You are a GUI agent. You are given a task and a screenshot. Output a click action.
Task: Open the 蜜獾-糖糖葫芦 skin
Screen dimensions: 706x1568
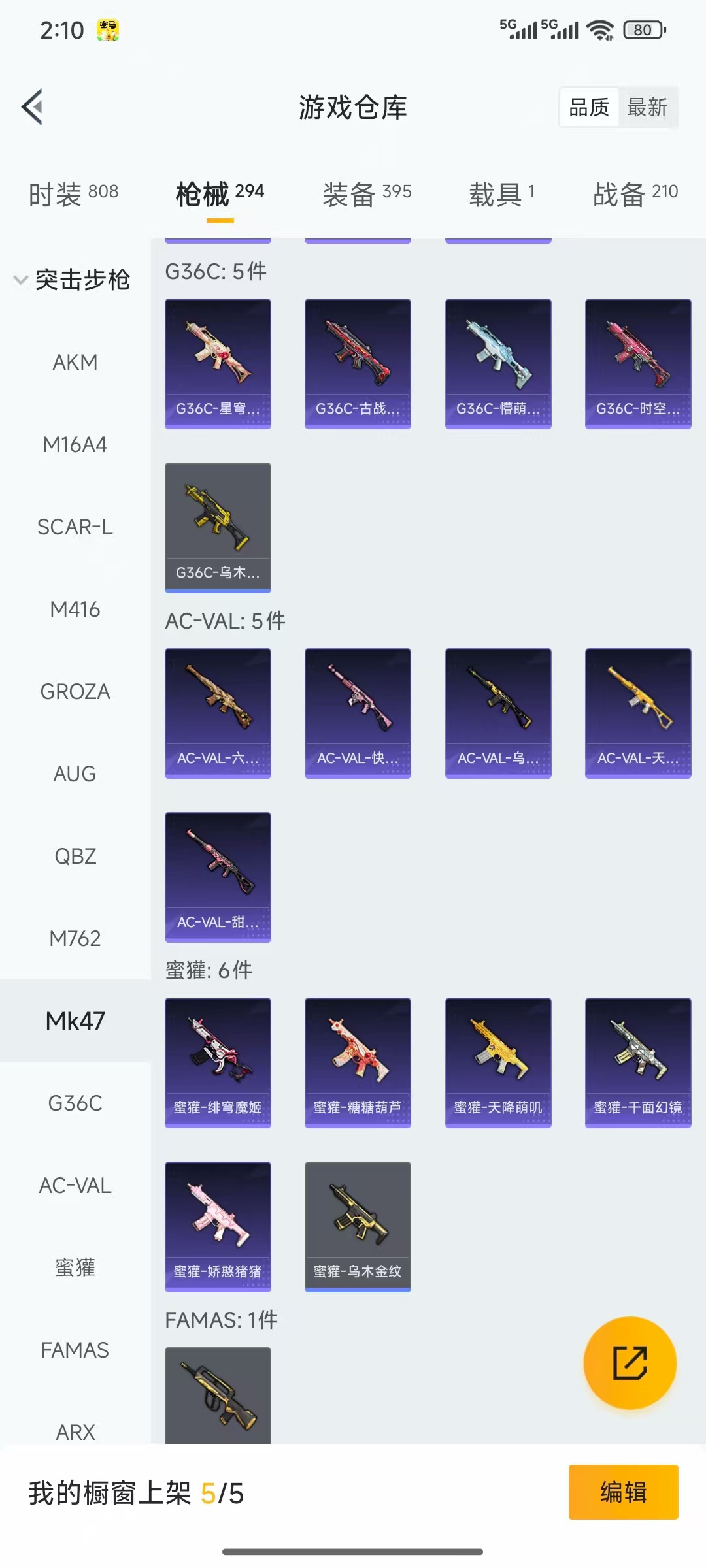point(358,1062)
